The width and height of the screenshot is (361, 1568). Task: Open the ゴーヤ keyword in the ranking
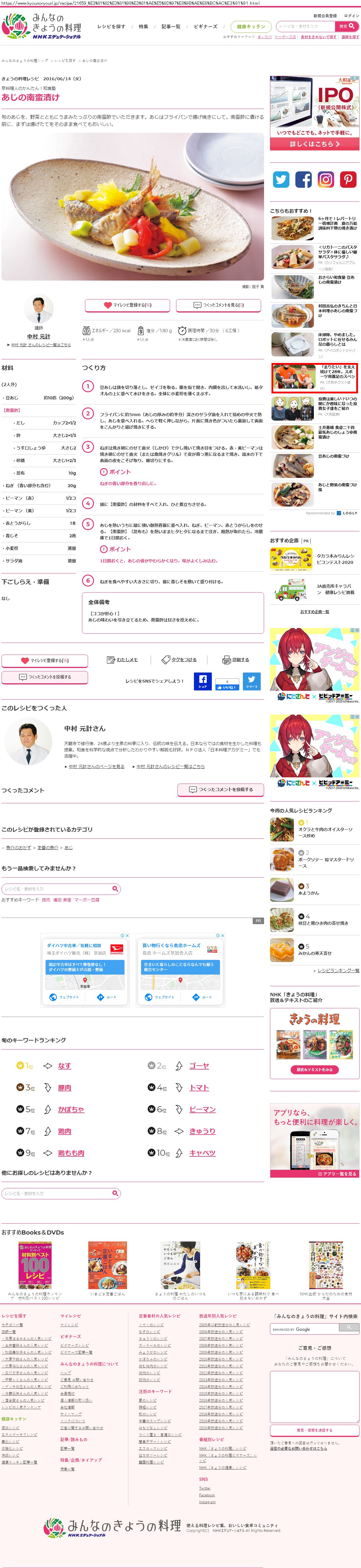[199, 1066]
